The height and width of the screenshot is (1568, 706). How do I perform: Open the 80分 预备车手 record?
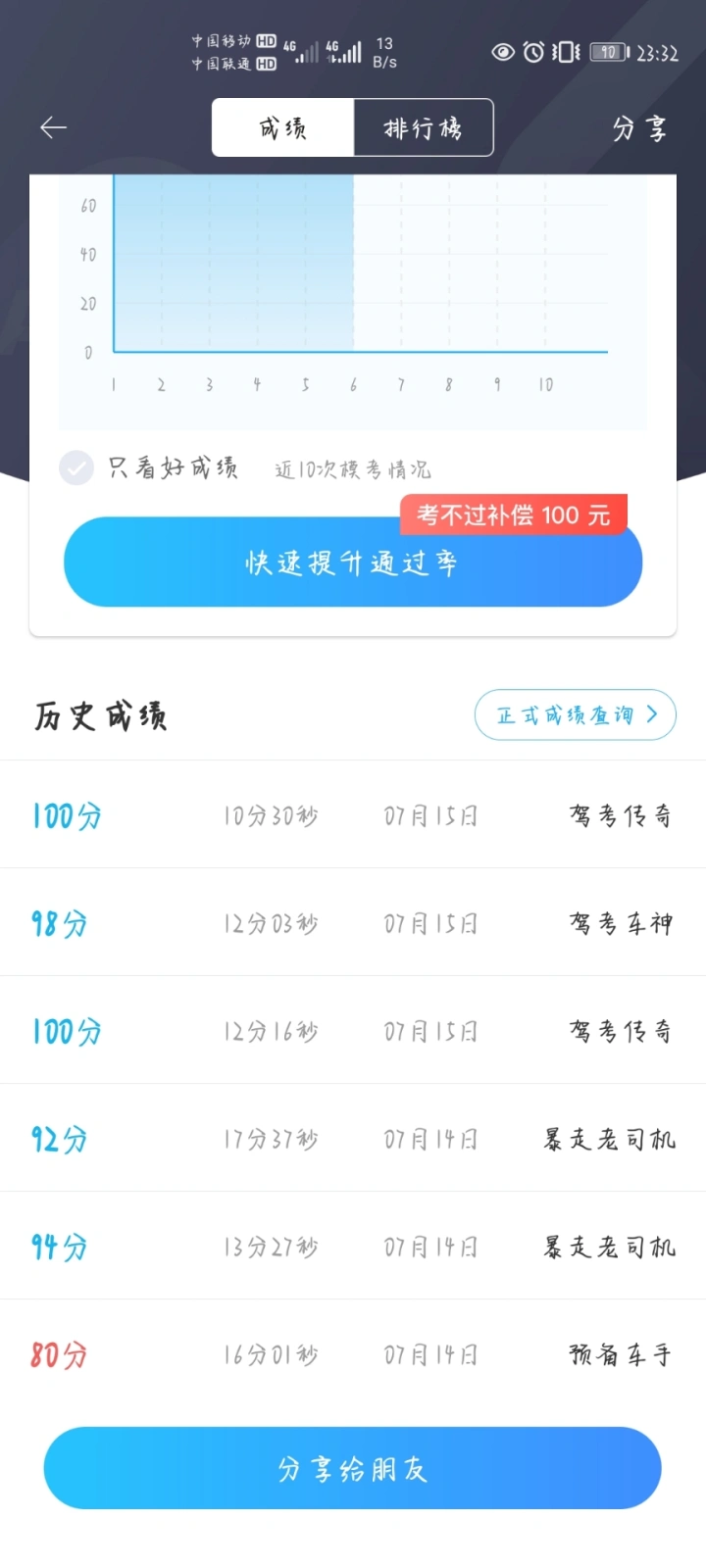click(x=353, y=1353)
